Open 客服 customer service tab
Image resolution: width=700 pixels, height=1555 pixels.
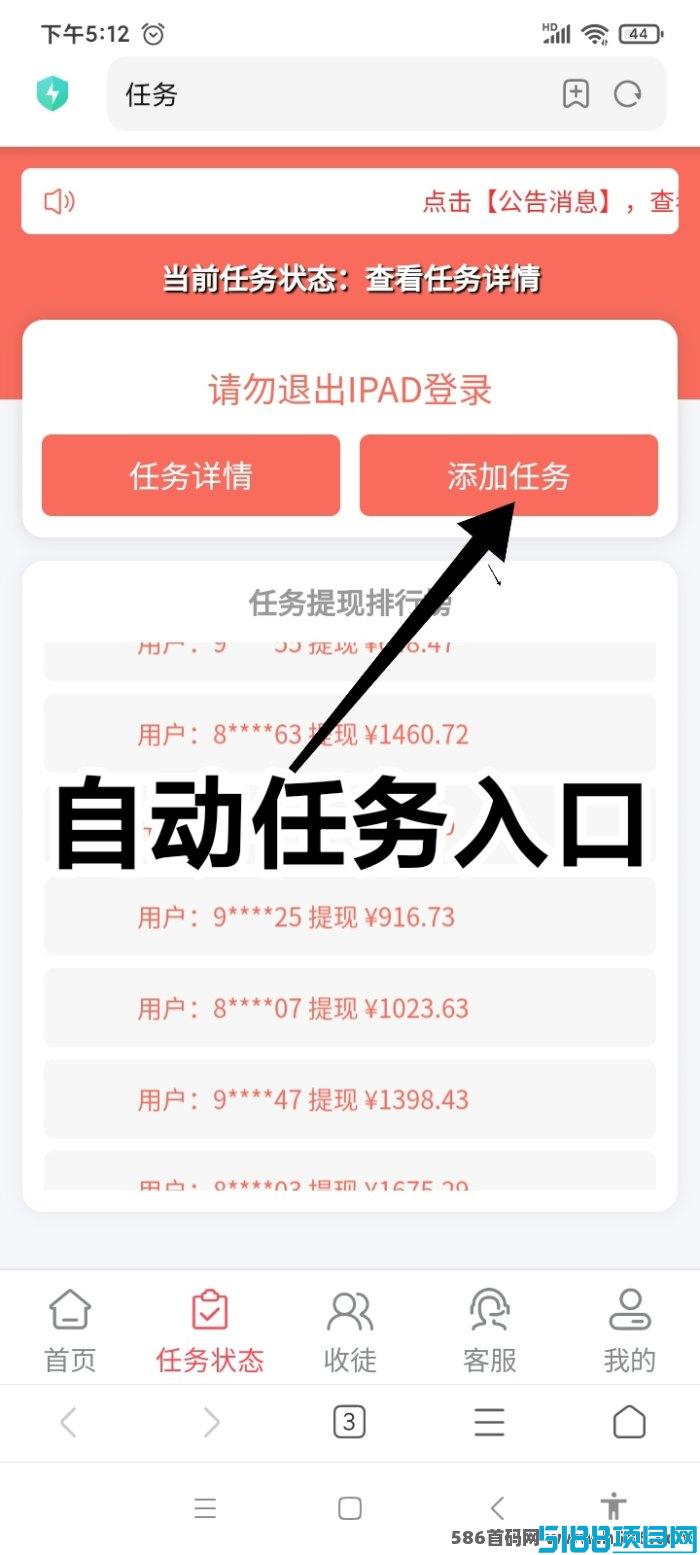[x=490, y=1331]
